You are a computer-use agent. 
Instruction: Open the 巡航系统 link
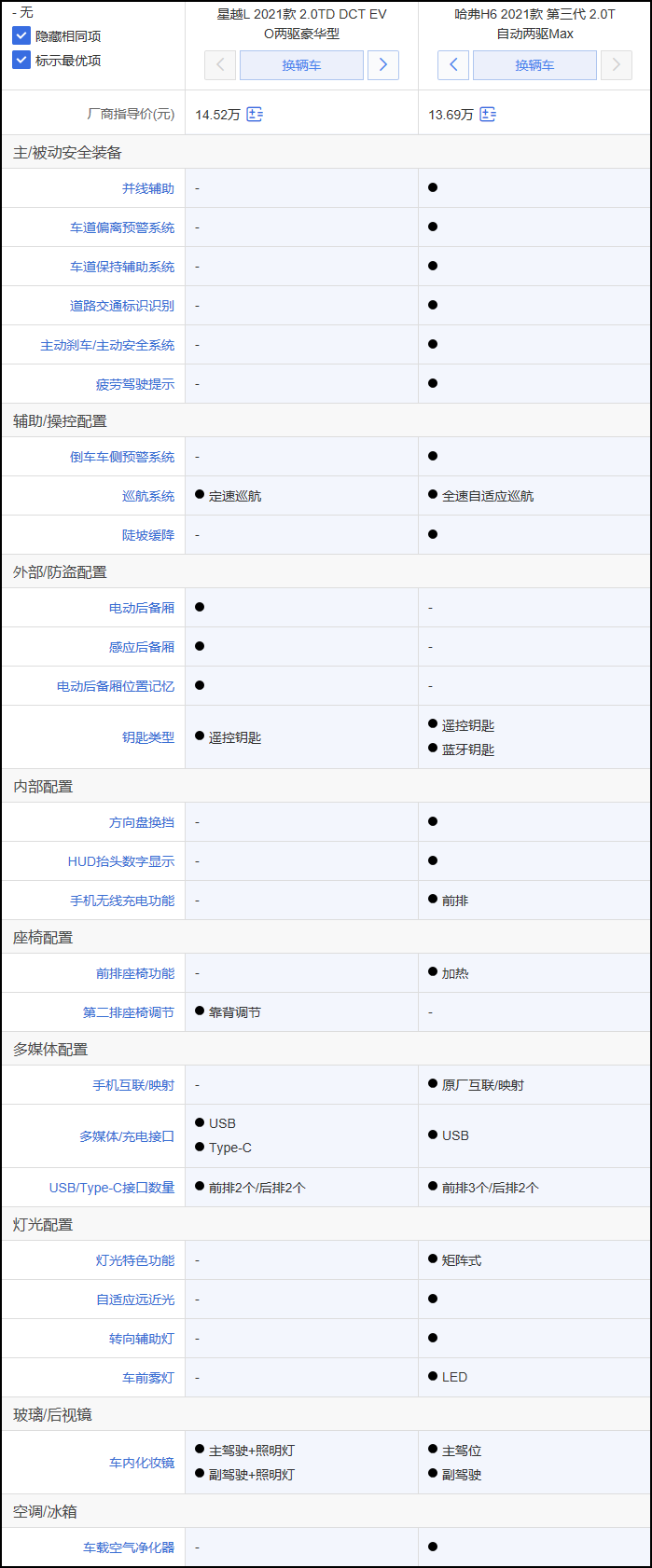pyautogui.click(x=147, y=496)
